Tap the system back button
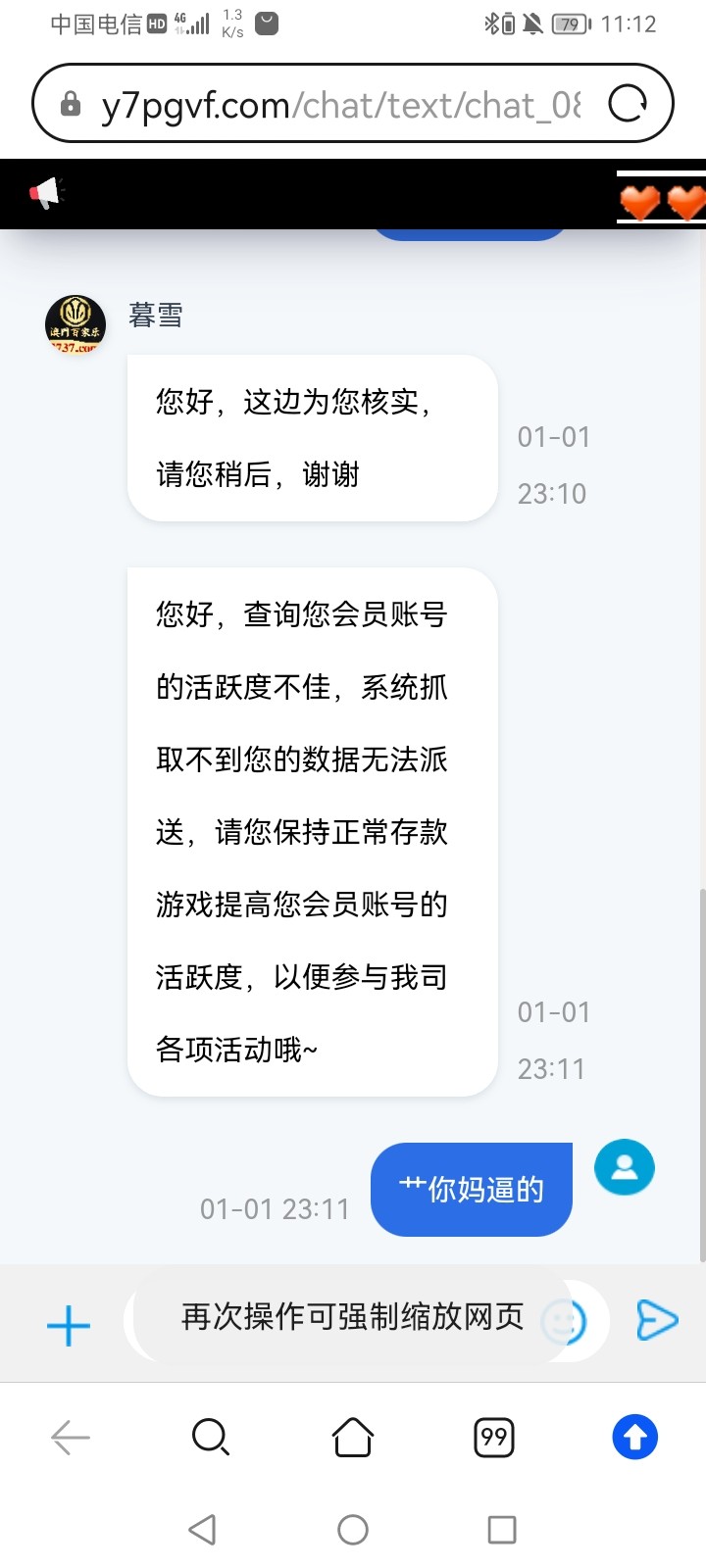Viewport: 706px width, 1568px height. 202,1530
